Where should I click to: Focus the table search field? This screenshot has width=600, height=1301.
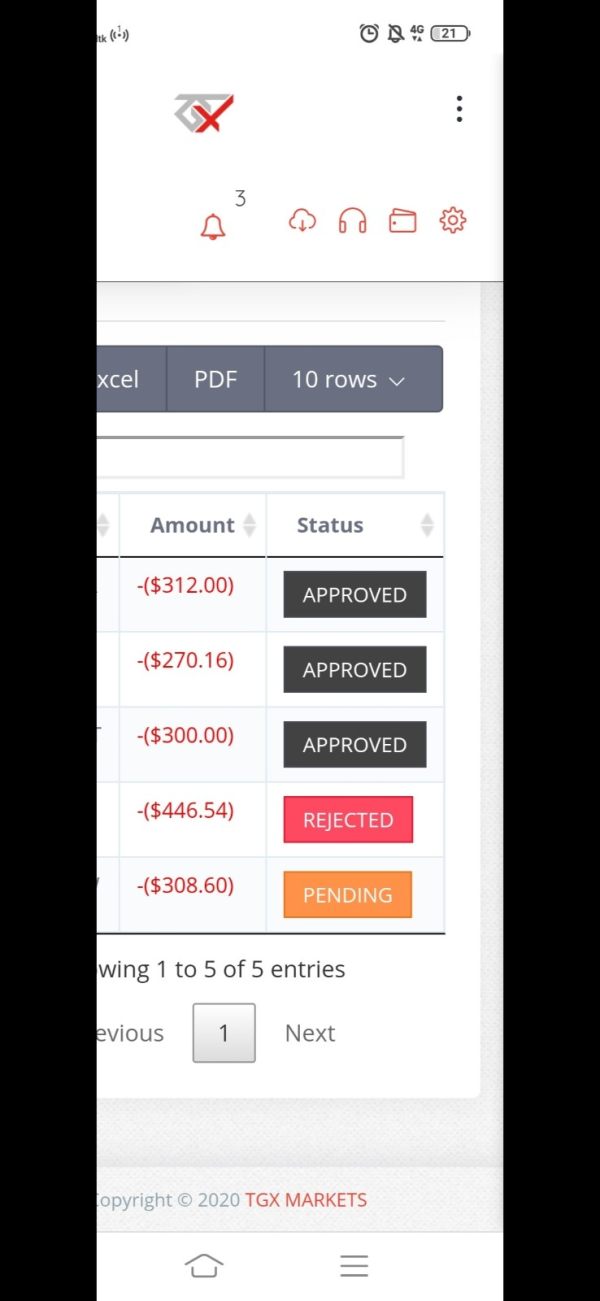pos(250,458)
